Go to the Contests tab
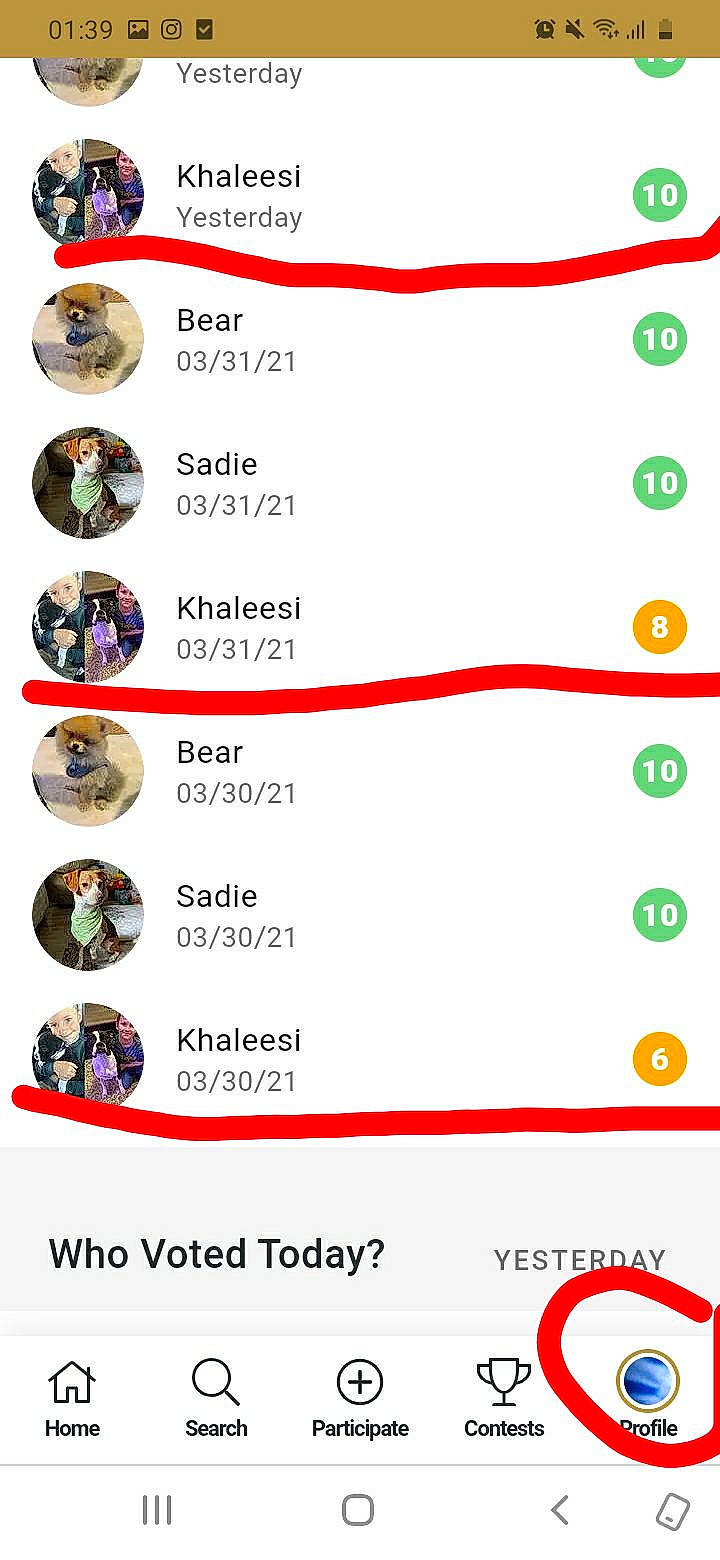The height and width of the screenshot is (1560, 720). [504, 1398]
